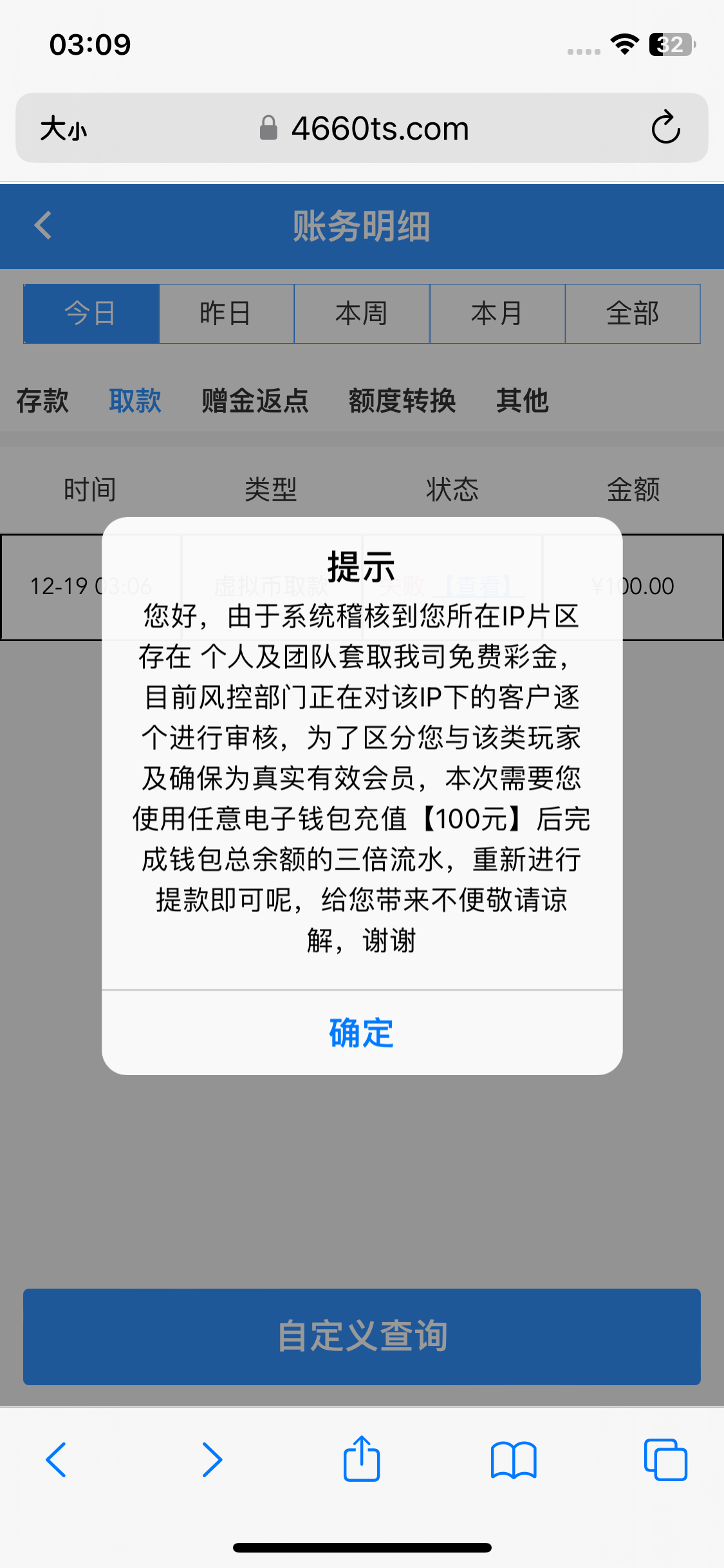Go back from 账务明细 page
The width and height of the screenshot is (724, 1568).
[x=43, y=226]
